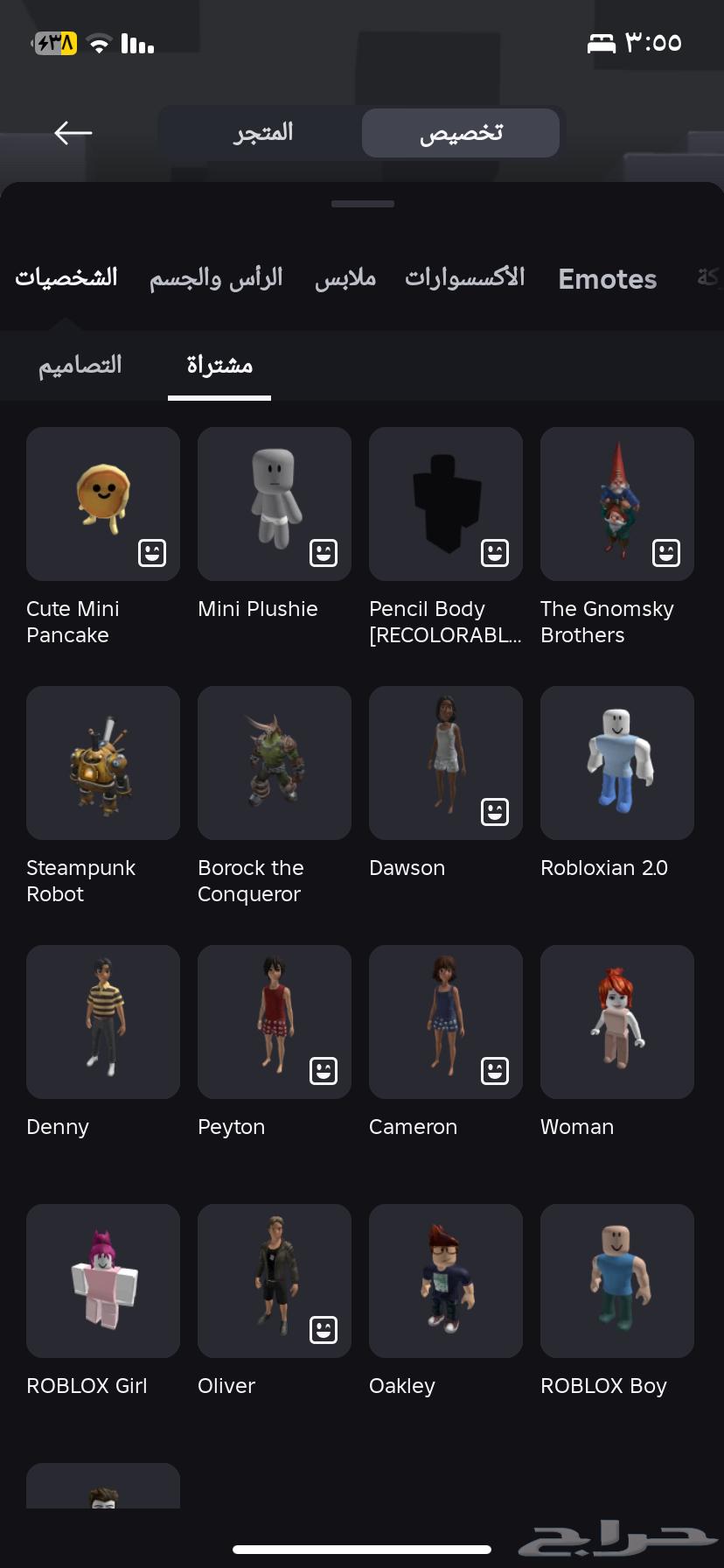Tap the Robloxian 2.0 character
The height and width of the screenshot is (1568, 724).
[x=617, y=763]
